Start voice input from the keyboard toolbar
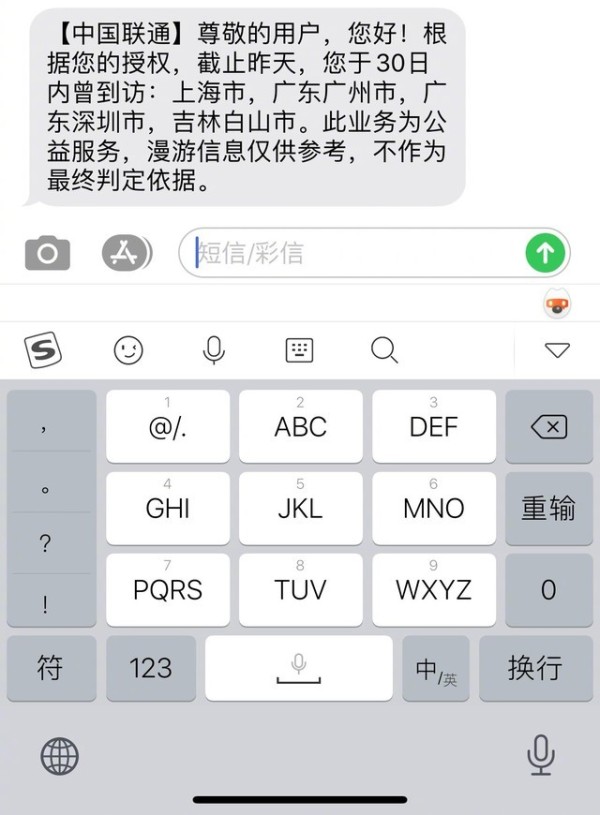 pos(213,349)
